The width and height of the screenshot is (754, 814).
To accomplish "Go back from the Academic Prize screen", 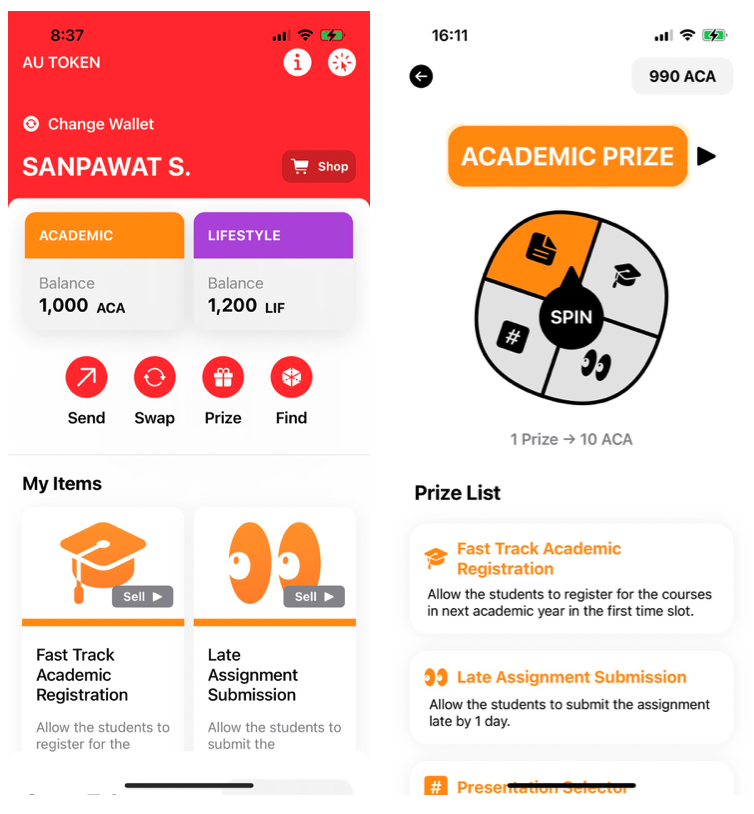I will [x=421, y=77].
